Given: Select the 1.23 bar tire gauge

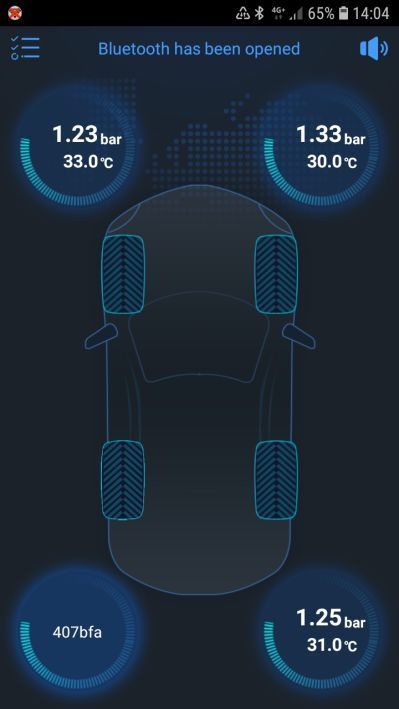Looking at the screenshot, I should [78, 148].
